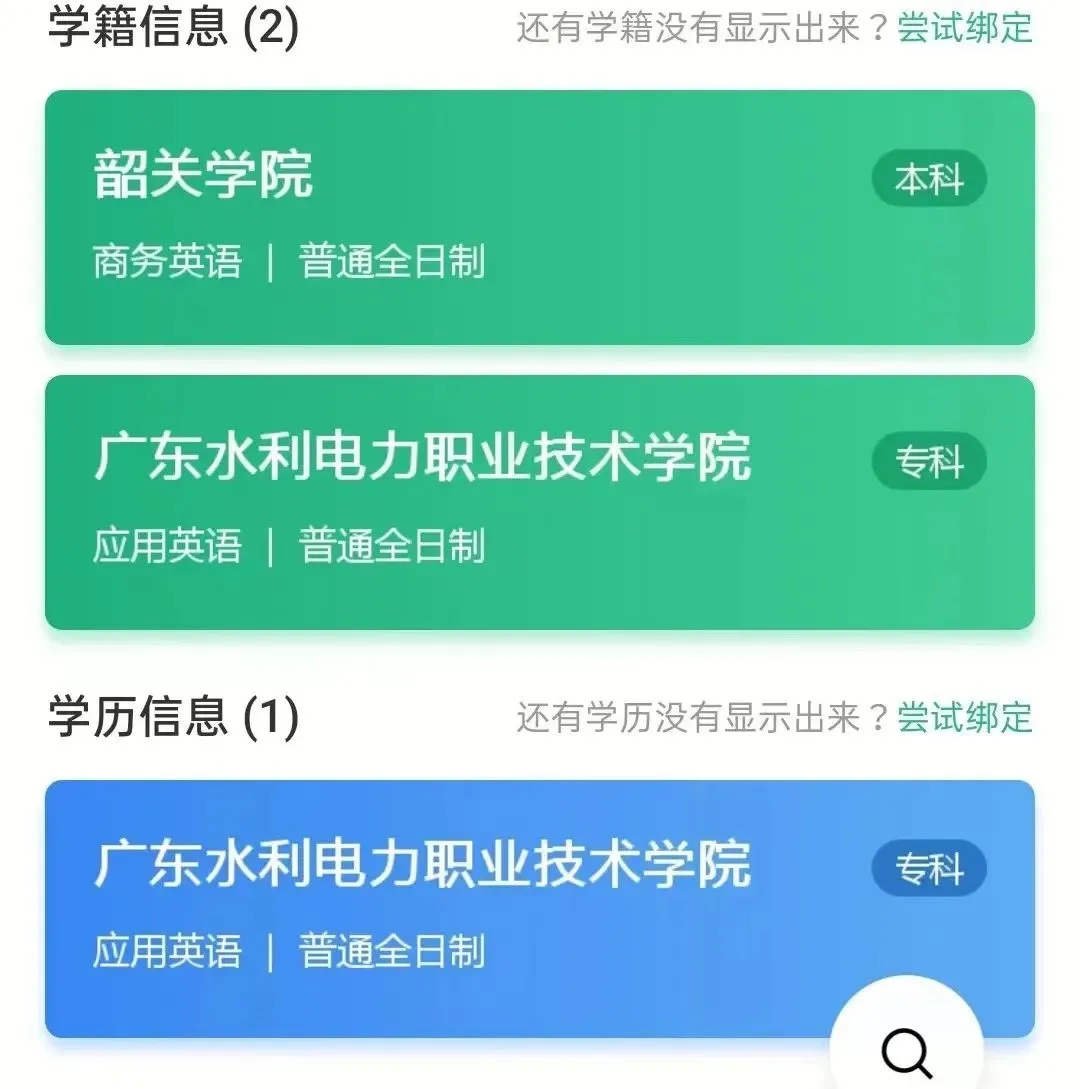Tap 尝试绑定 link beside 学籍信息
Image resolution: width=1080 pixels, height=1089 pixels.
[964, 28]
